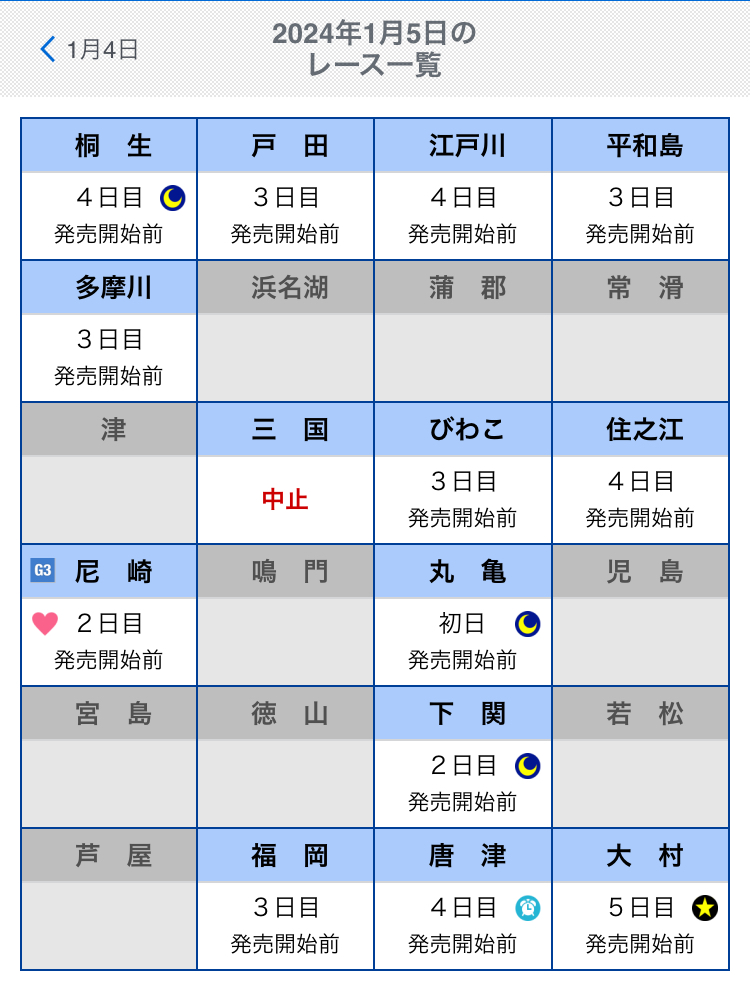Open the 桐生 race venue
The width and height of the screenshot is (750, 981).
click(x=109, y=189)
